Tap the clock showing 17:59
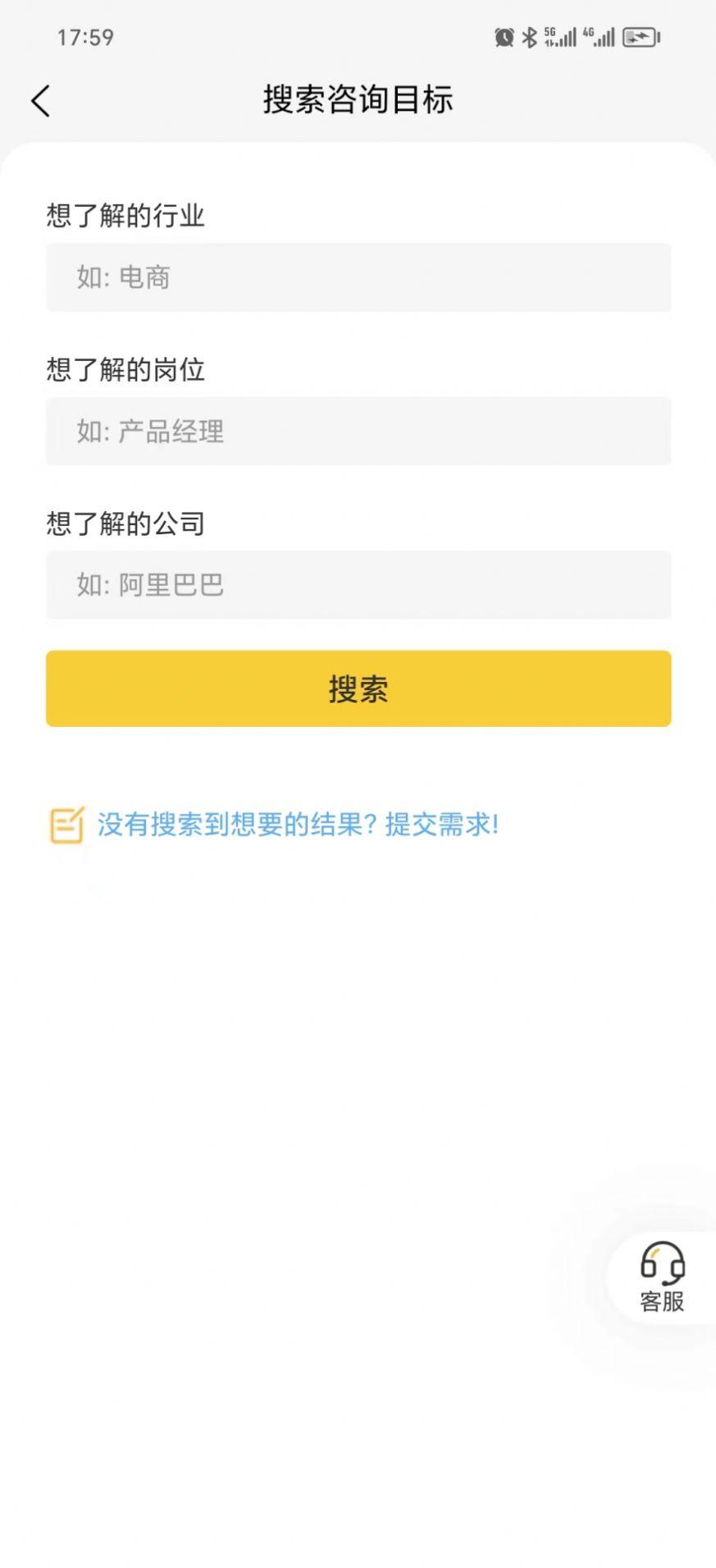Screen dimensions: 716x1568 84,37
